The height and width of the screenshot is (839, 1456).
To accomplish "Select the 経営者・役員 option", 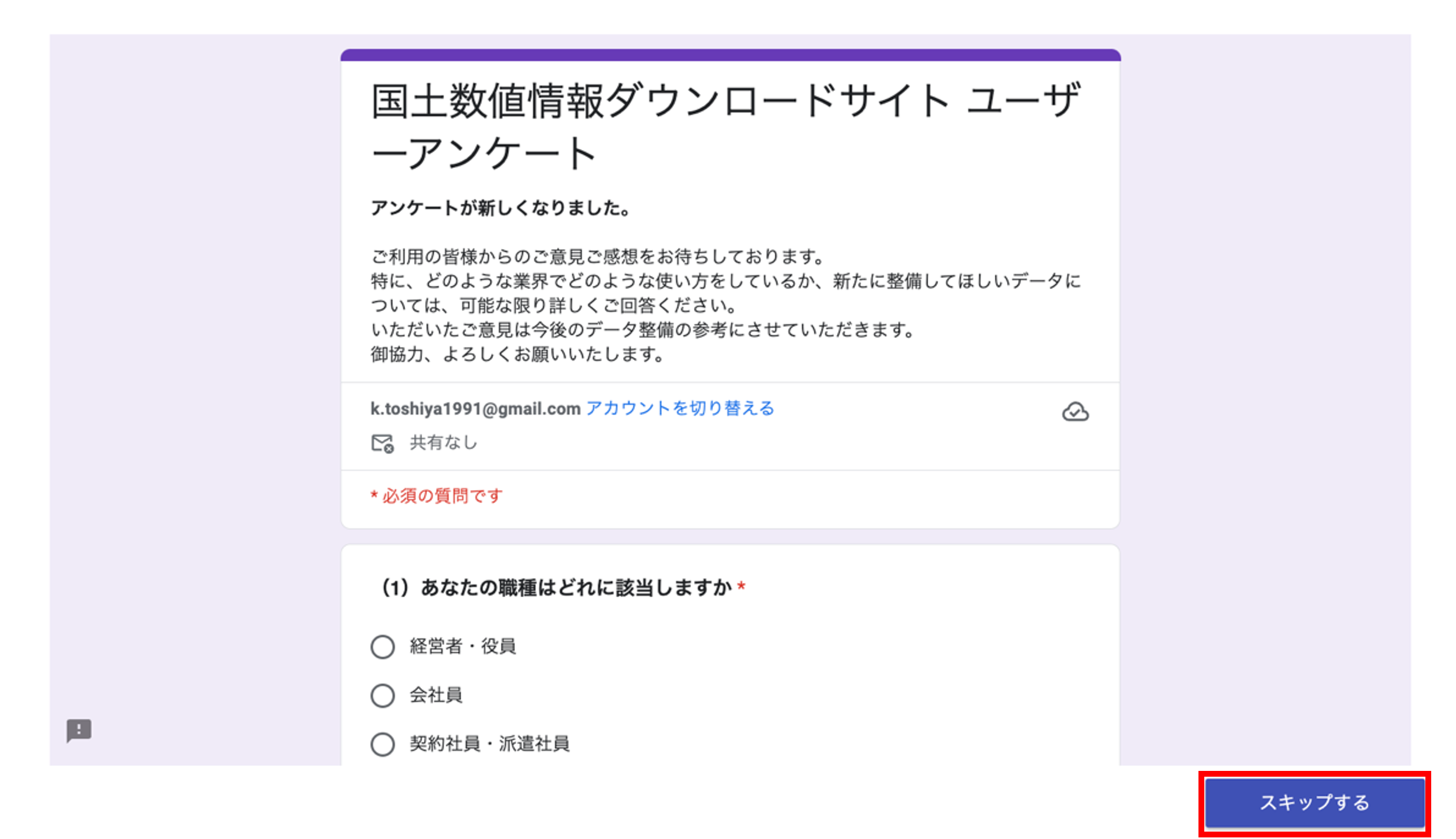I will pyautogui.click(x=383, y=646).
